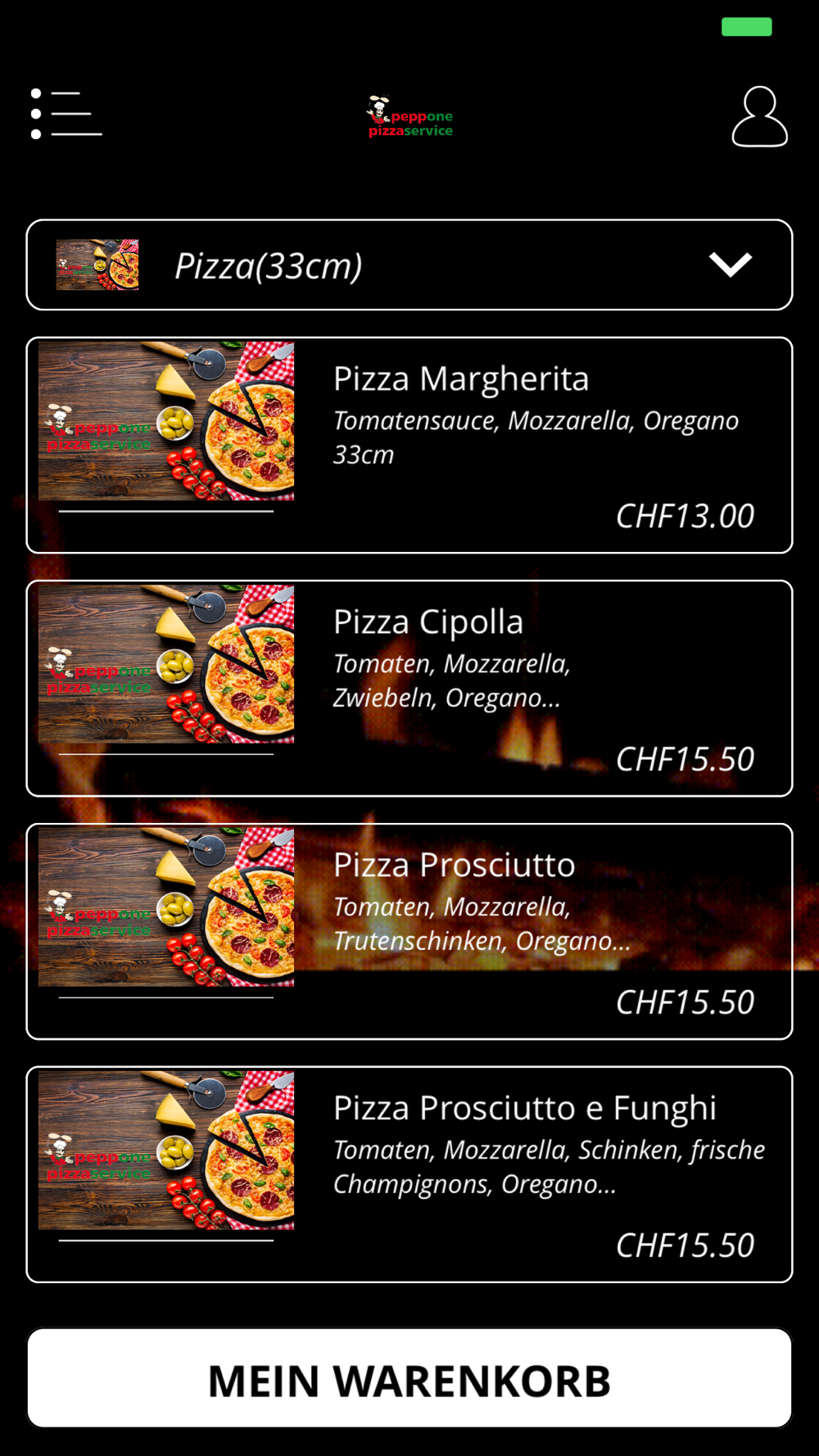View Pizza Prosciutto e Funghi details
This screenshot has width=819, height=1456.
[x=409, y=1174]
